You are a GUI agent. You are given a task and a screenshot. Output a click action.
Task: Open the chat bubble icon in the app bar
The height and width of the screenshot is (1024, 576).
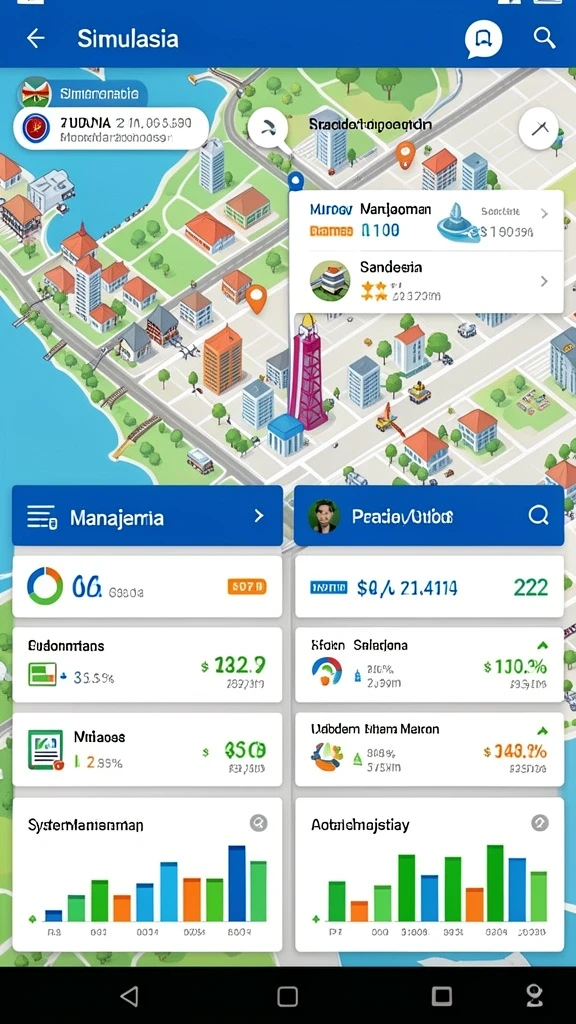pyautogui.click(x=483, y=39)
